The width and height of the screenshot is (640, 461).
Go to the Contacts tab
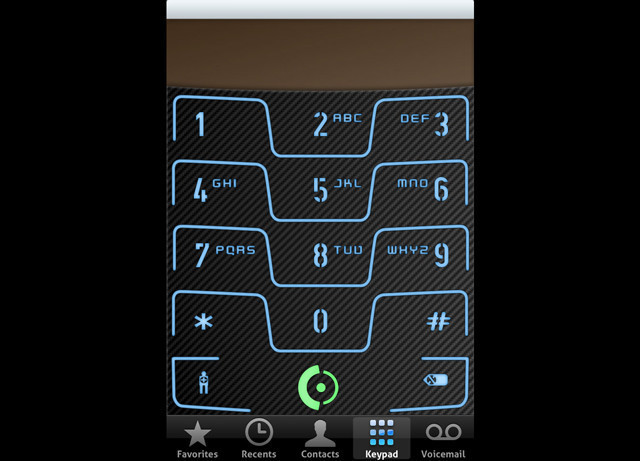point(320,439)
